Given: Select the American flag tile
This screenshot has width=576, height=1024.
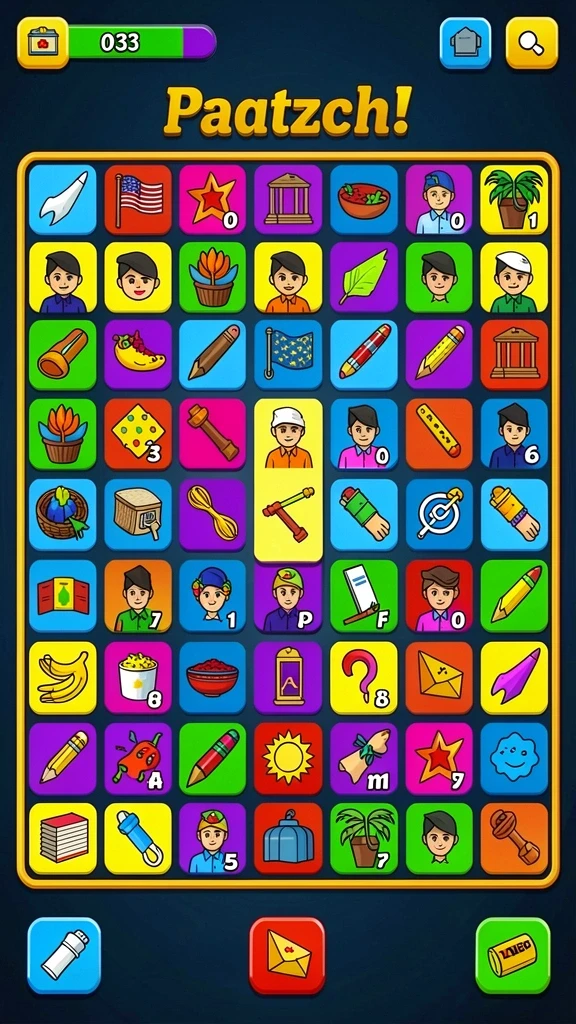Looking at the screenshot, I should [x=138, y=200].
